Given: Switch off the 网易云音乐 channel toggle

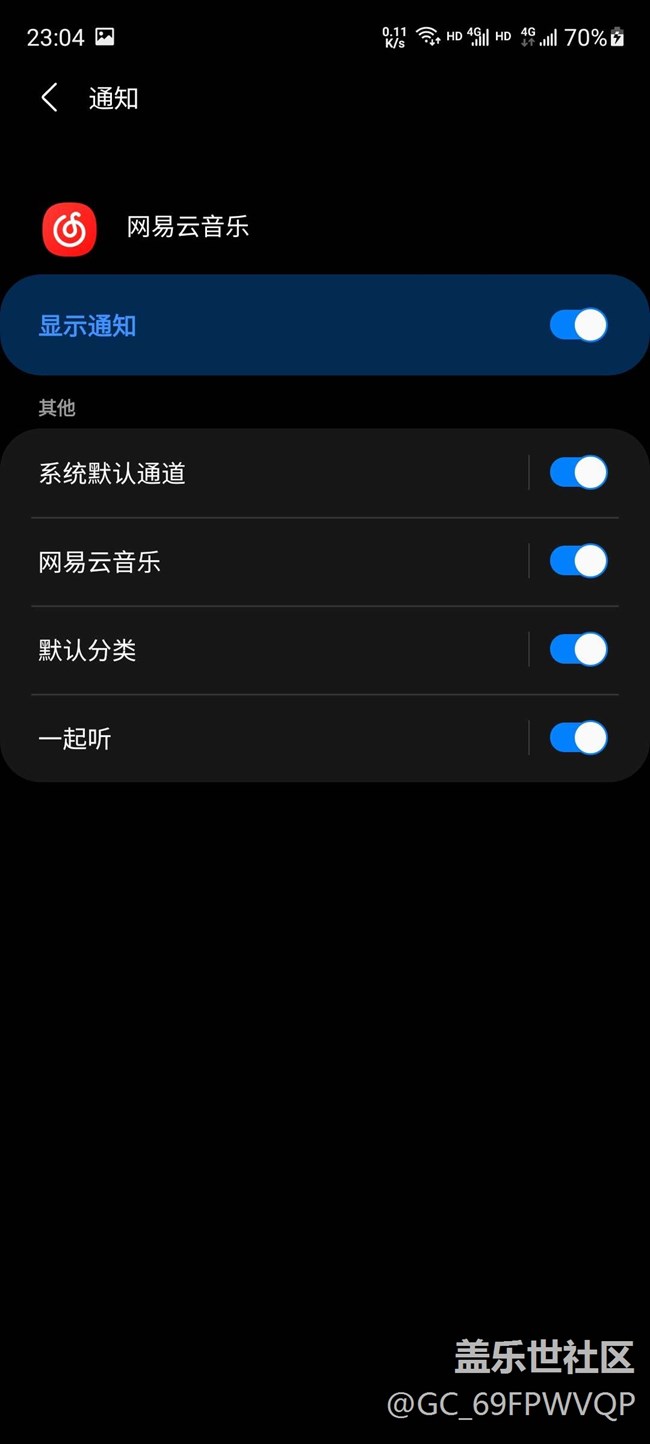Looking at the screenshot, I should coord(578,561).
